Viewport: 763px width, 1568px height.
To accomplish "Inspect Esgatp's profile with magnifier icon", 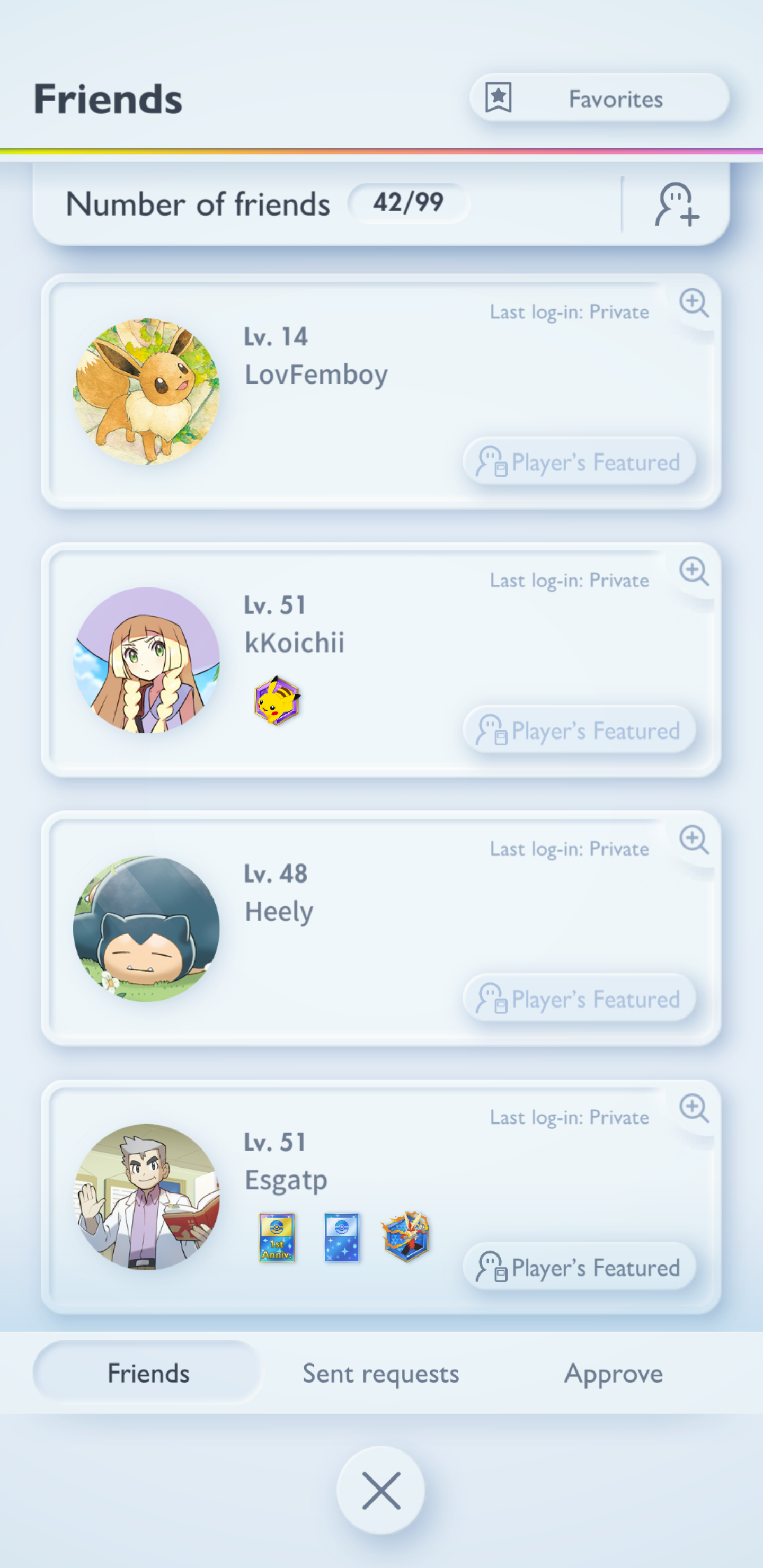I will point(694,1108).
